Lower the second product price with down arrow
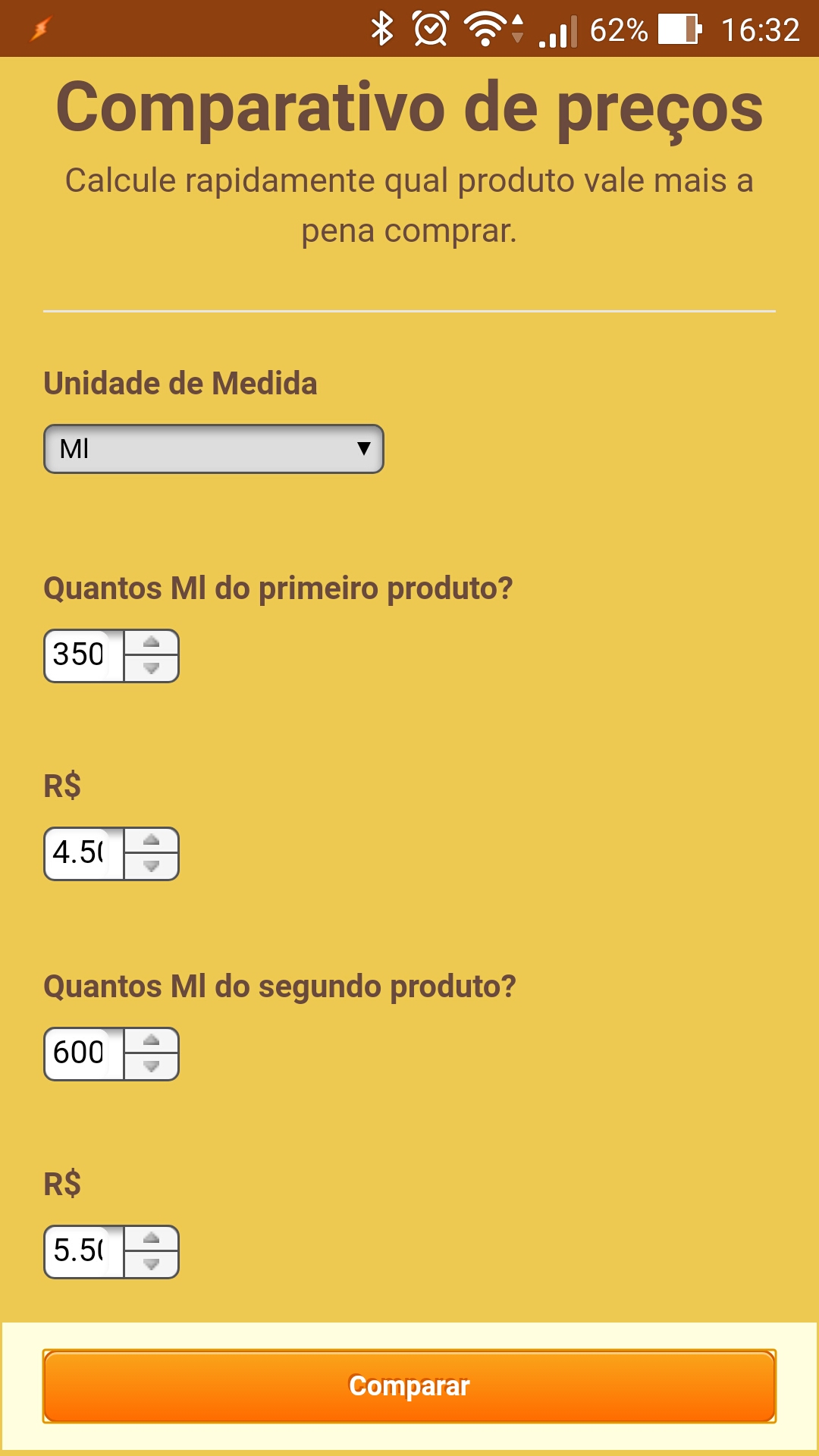This screenshot has width=819, height=1456. click(x=152, y=1265)
